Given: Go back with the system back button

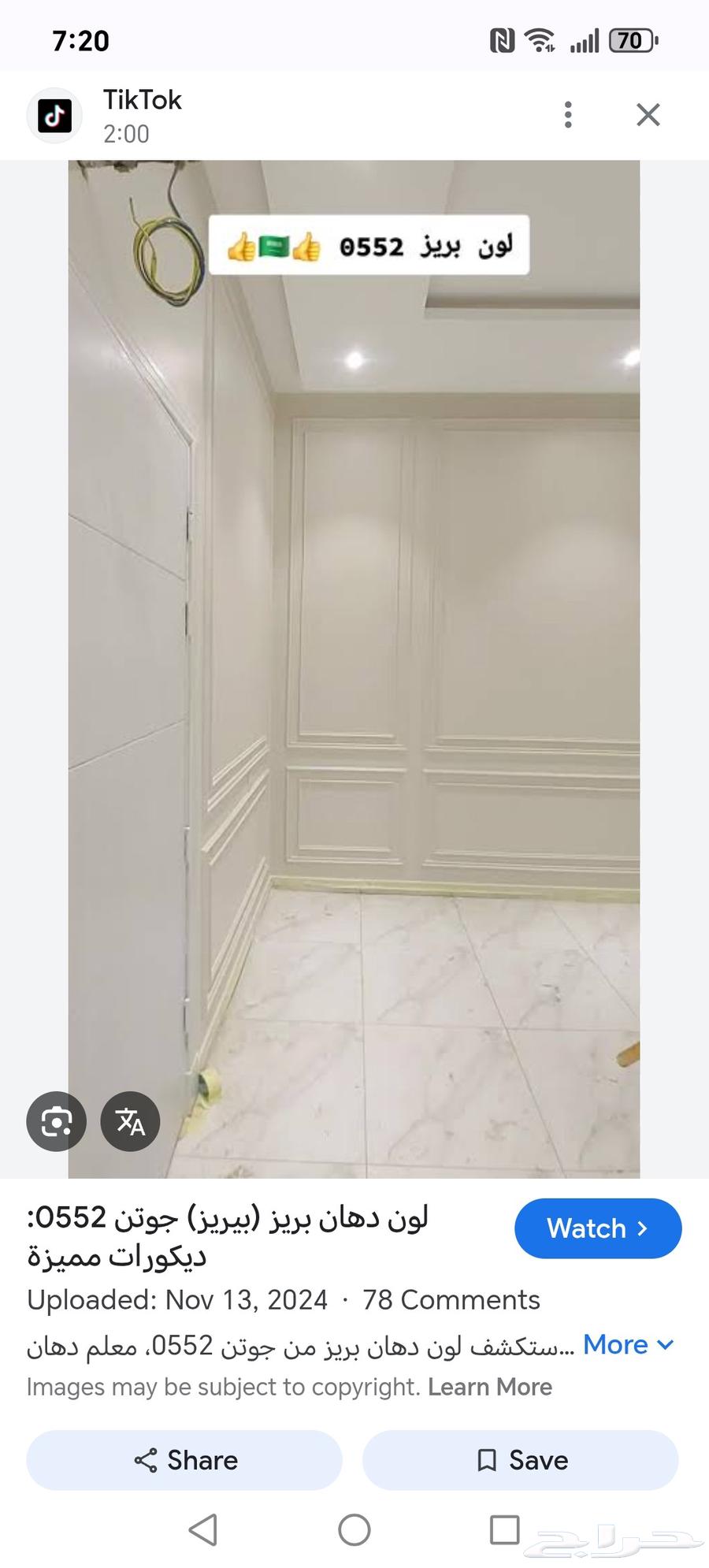Looking at the screenshot, I should coord(203,1529).
